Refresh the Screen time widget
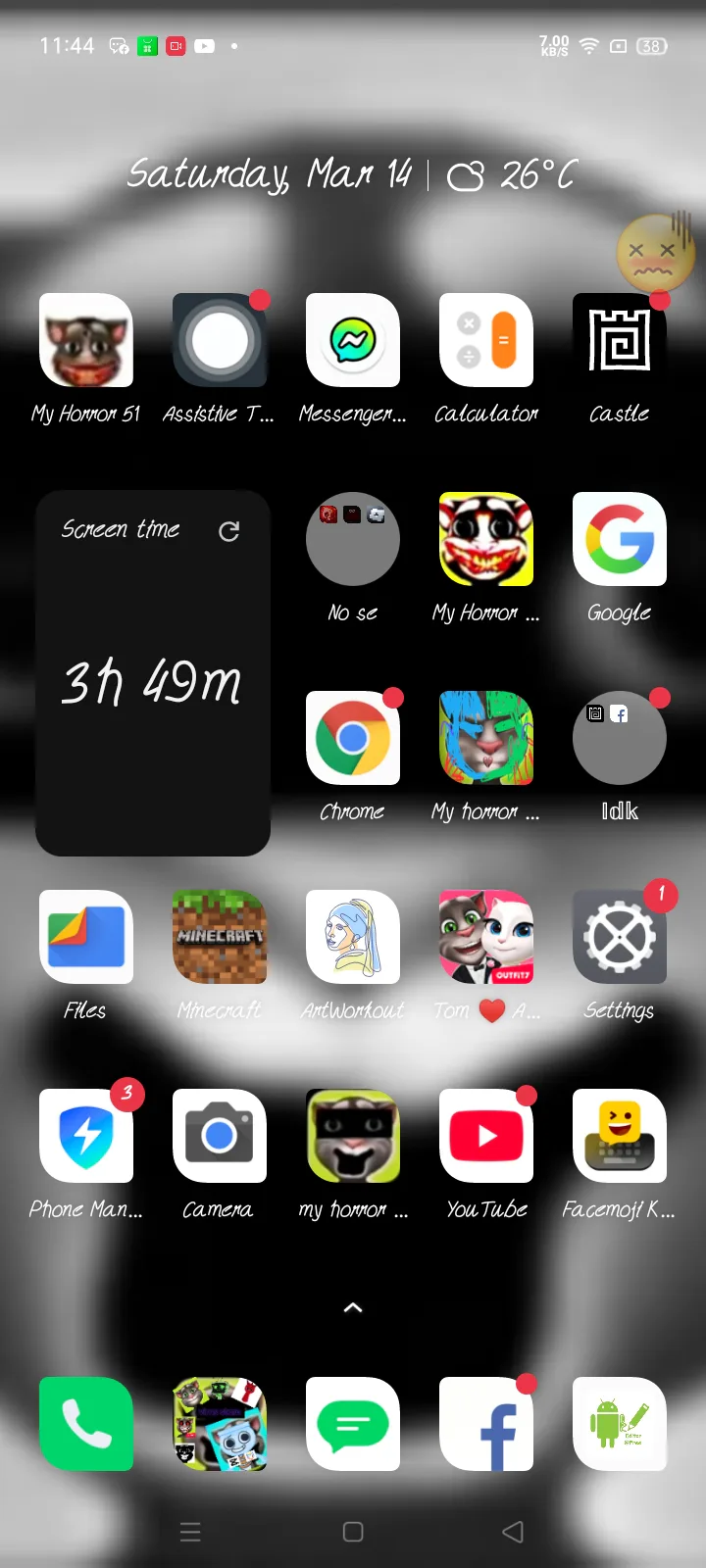Viewport: 706px width, 1568px height. tap(228, 531)
